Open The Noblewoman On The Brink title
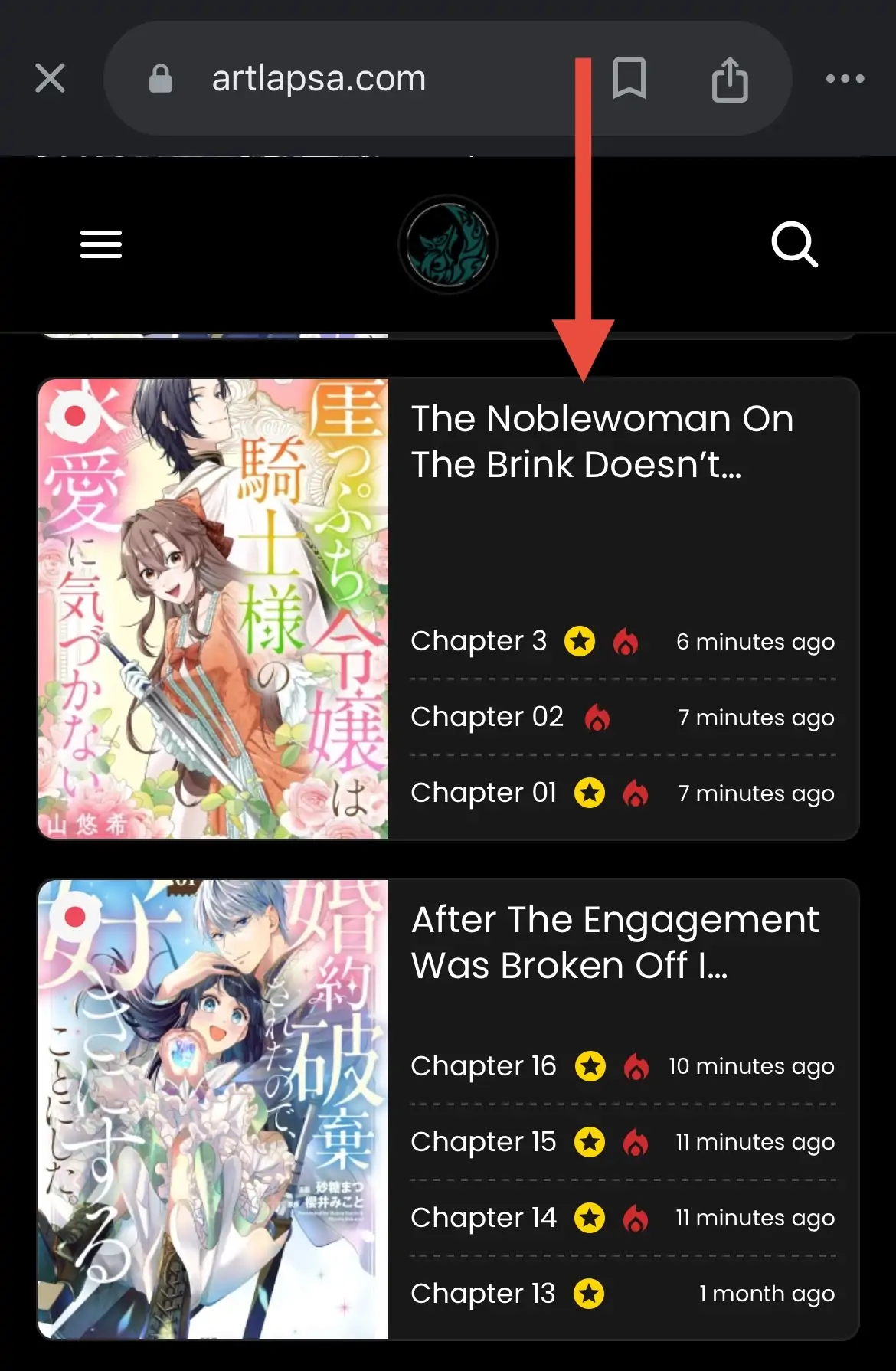Image resolution: width=896 pixels, height=1371 pixels. (x=602, y=442)
